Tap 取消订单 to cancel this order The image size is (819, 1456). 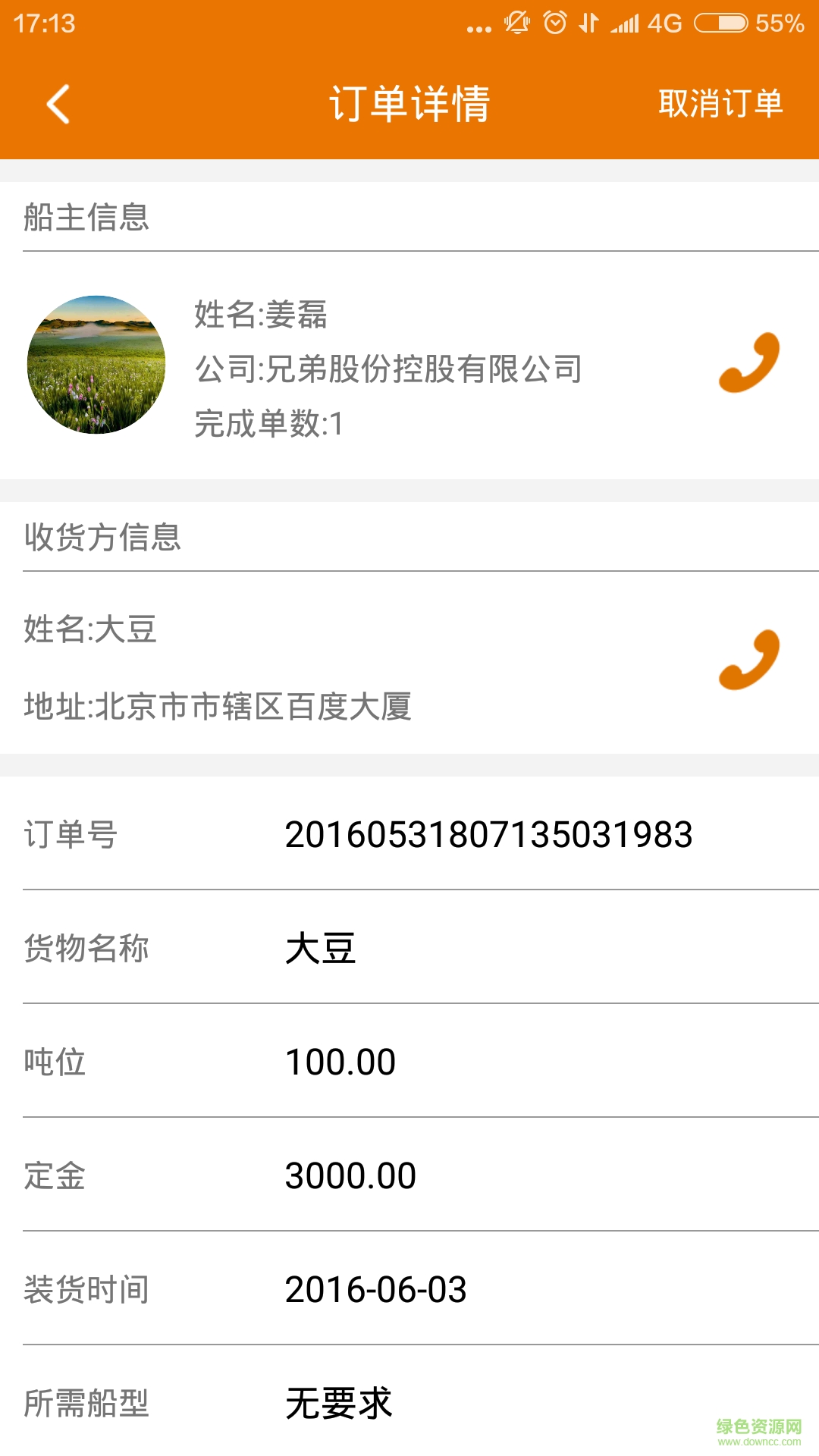720,104
